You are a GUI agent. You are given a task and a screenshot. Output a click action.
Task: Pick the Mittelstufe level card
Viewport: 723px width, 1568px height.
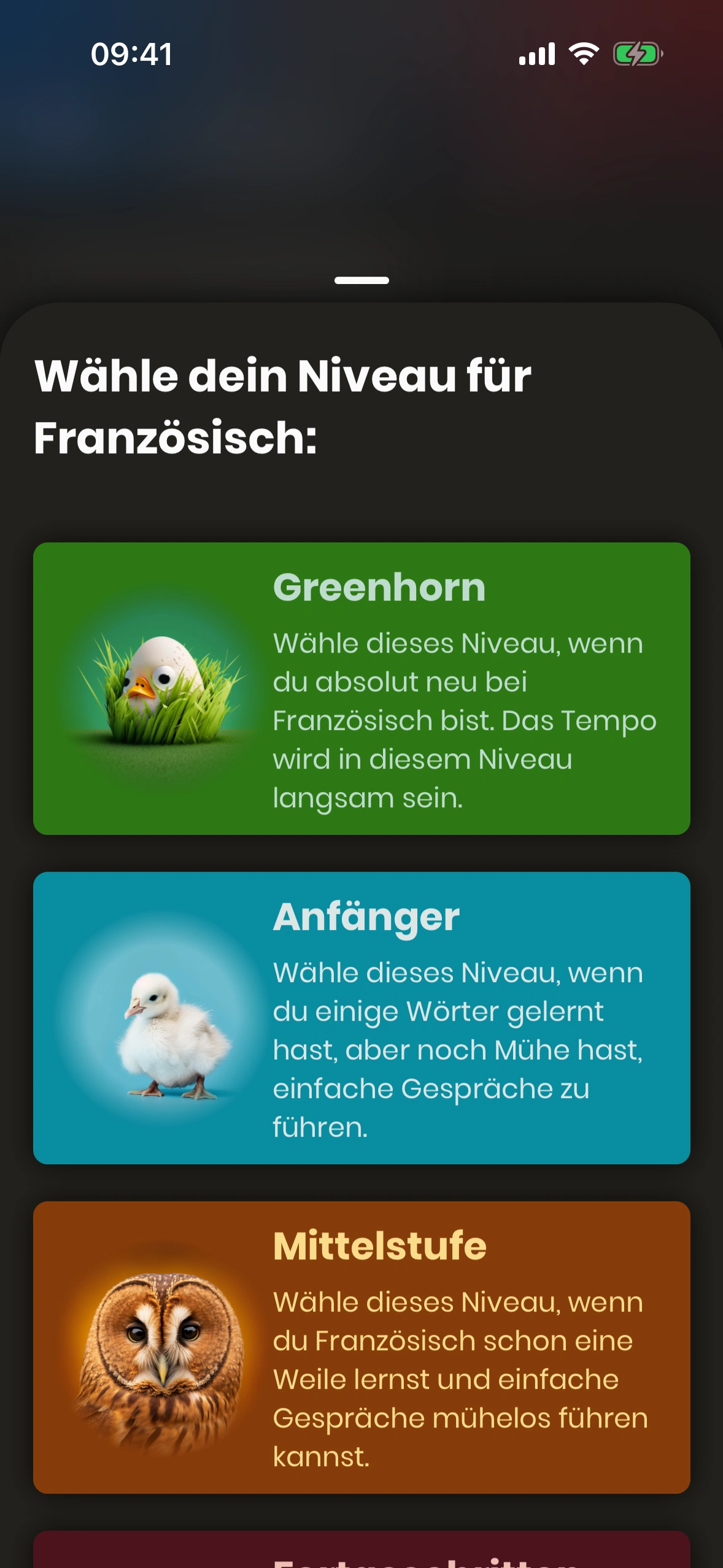(x=361, y=1347)
